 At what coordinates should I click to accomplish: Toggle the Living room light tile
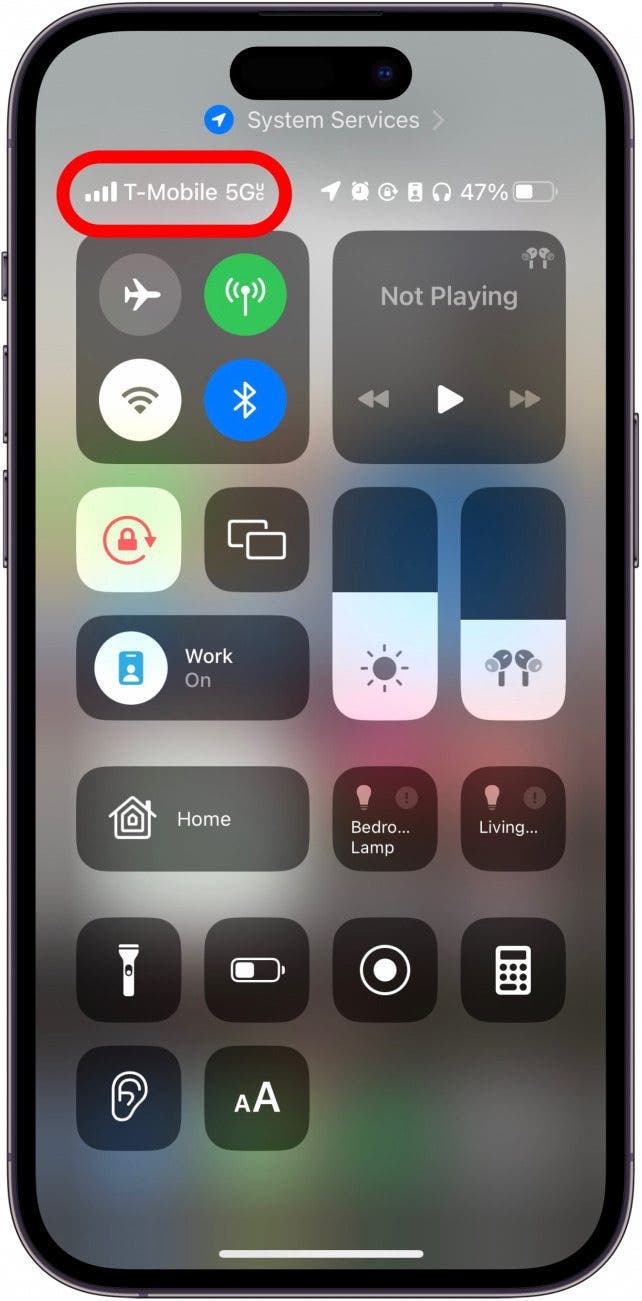click(x=512, y=818)
